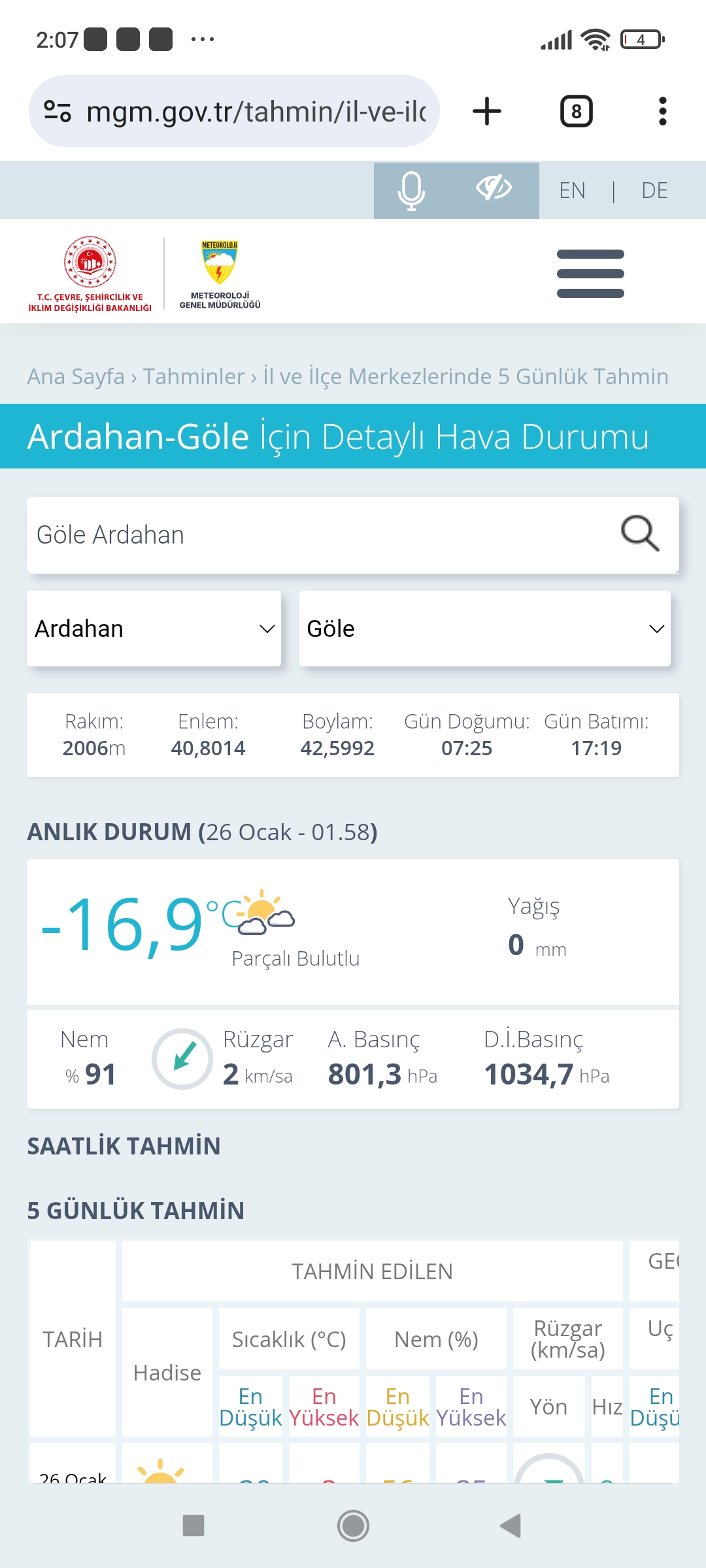Open a new browser tab
Viewport: 706px width, 1568px height.
(487, 111)
